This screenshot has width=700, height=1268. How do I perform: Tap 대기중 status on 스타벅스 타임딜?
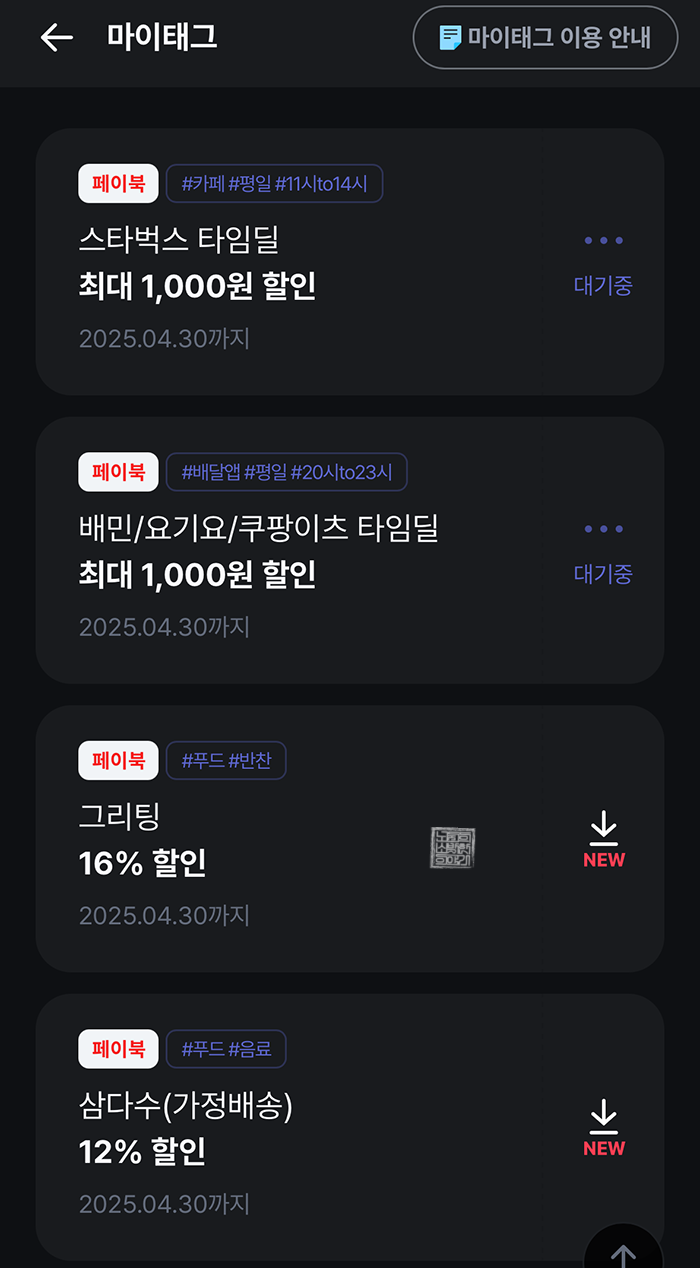[x=603, y=286]
